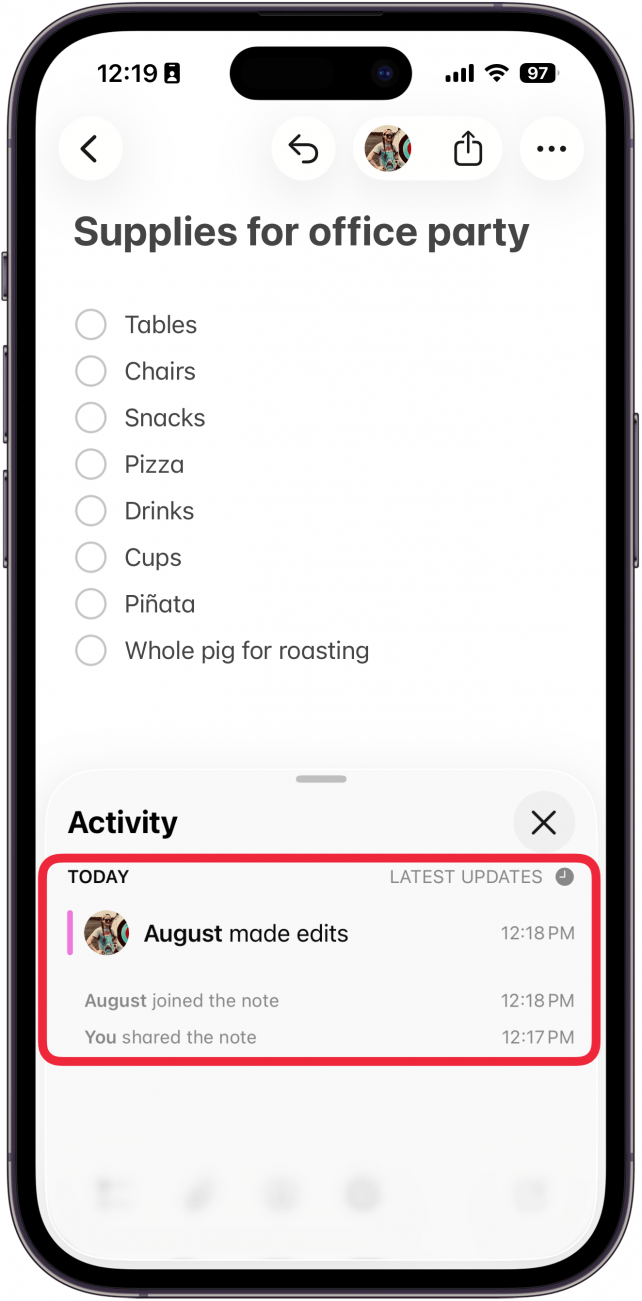
Task: Check off Whole pig for roasting
Action: [91, 651]
